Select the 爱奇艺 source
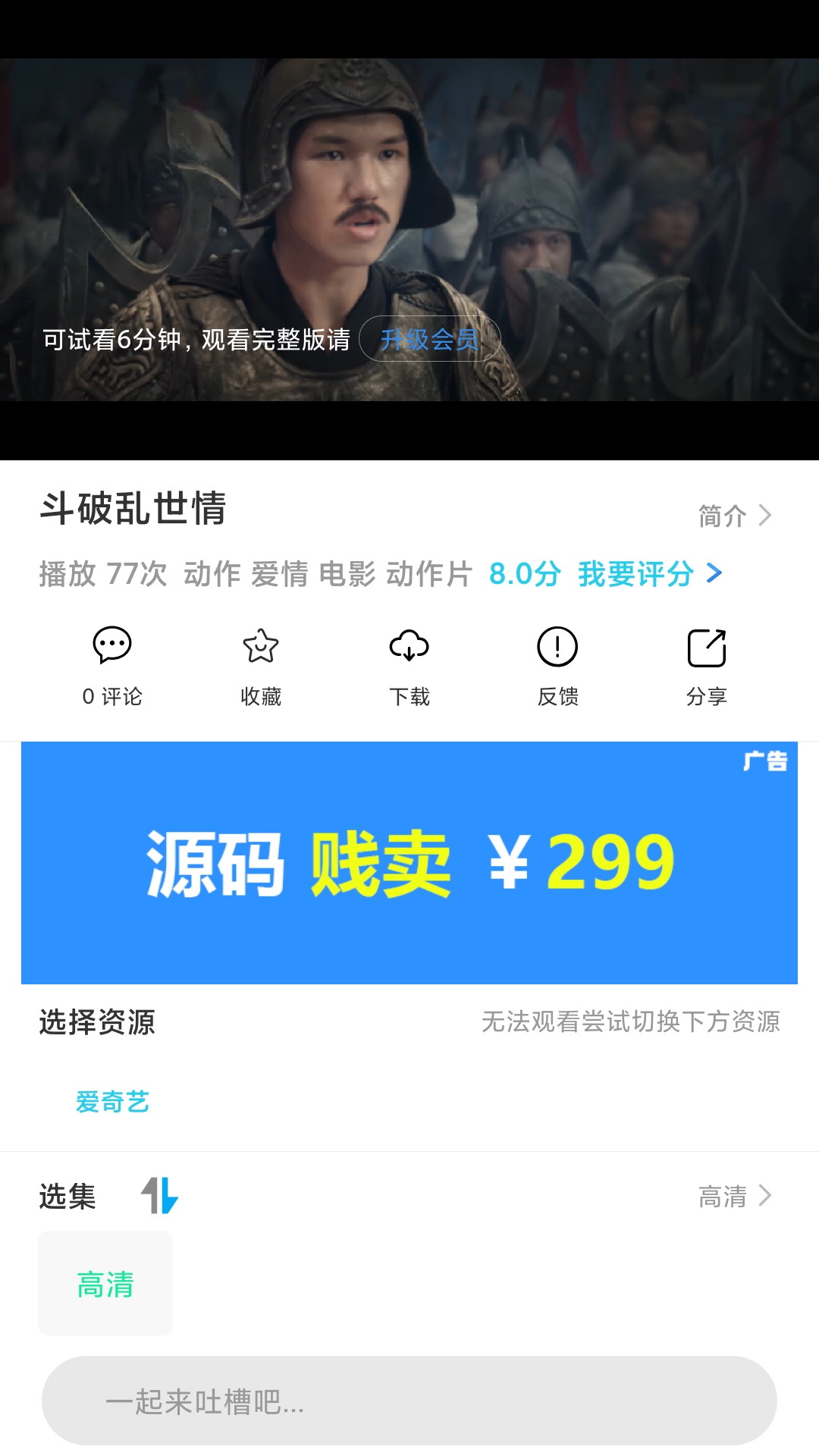The height and width of the screenshot is (1456, 819). [x=112, y=1102]
